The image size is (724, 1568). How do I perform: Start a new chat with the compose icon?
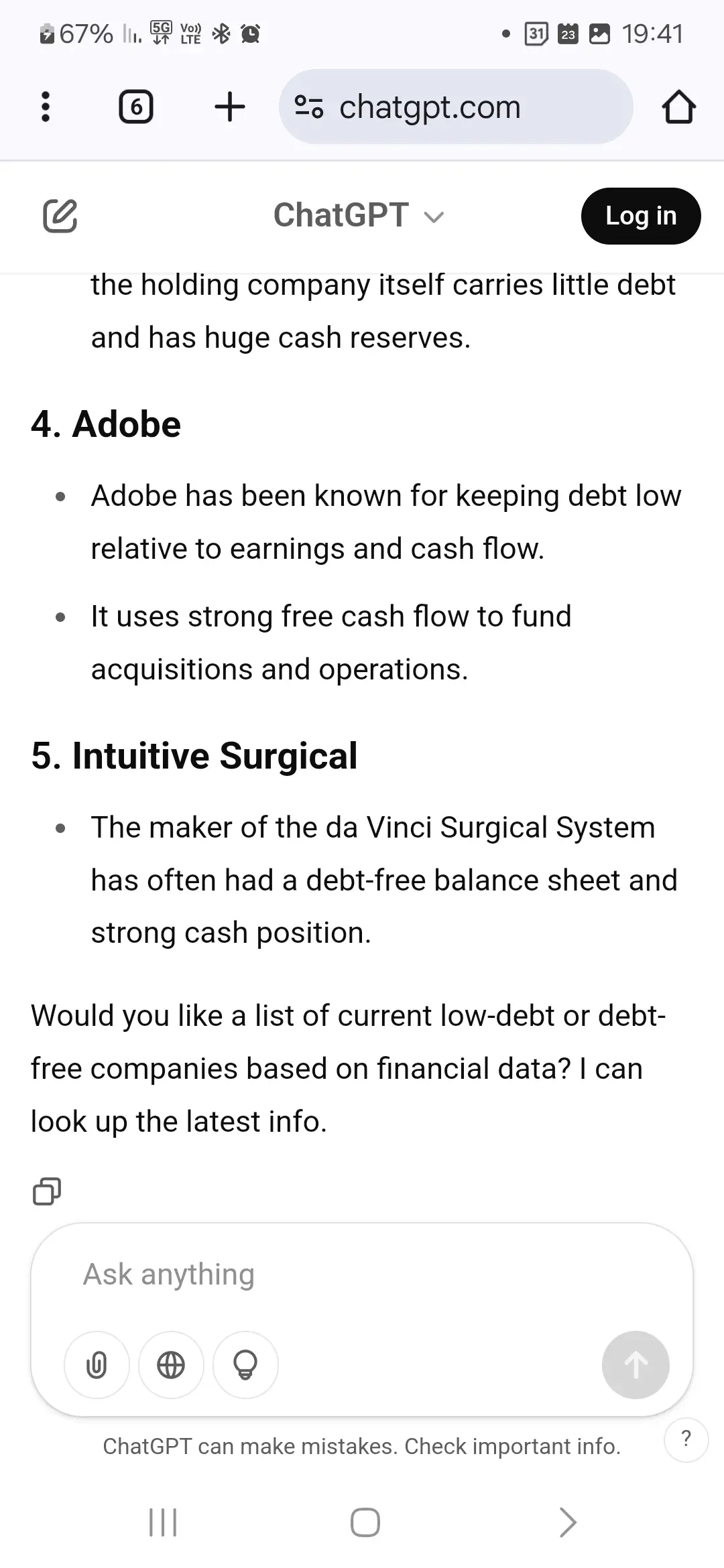(60, 216)
